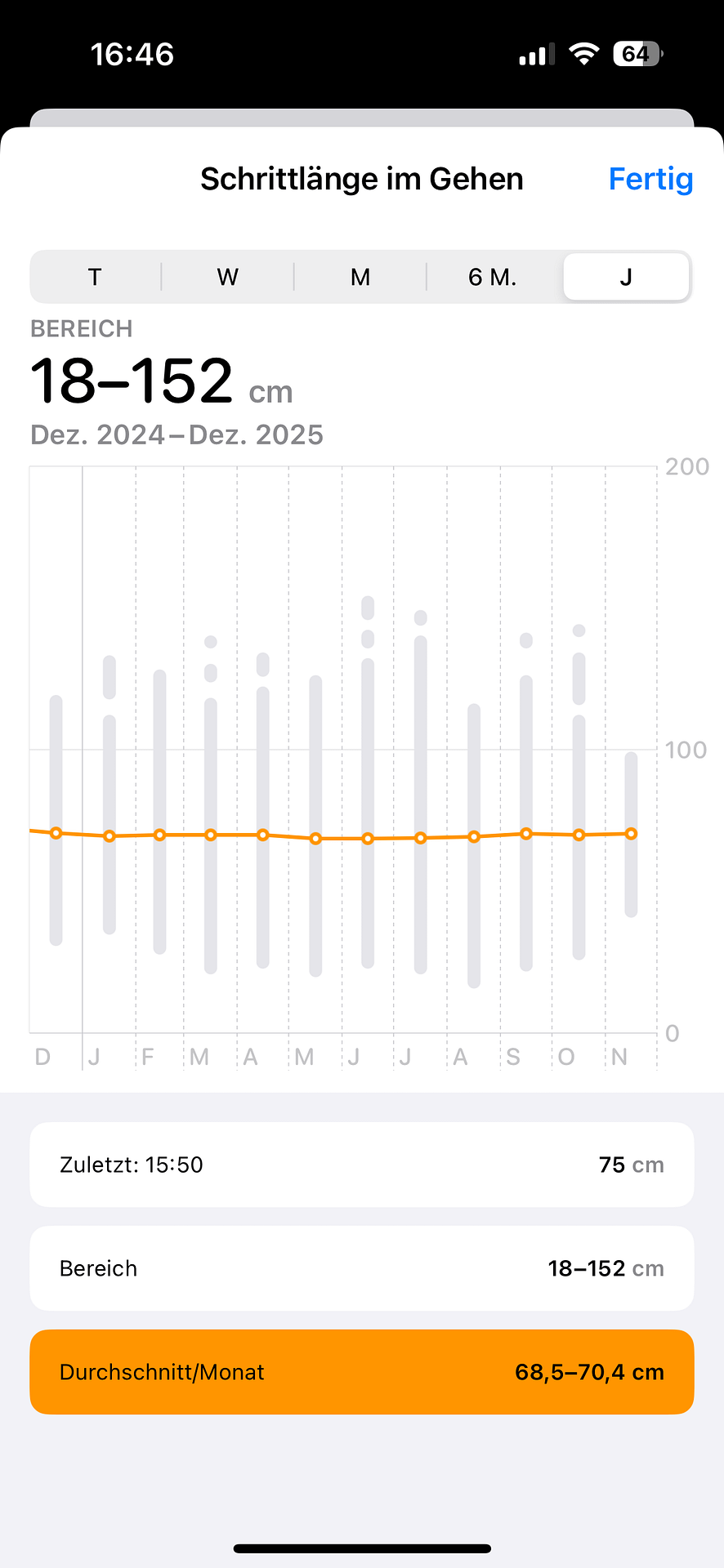Tap Fertig to close the chart
Viewport: 724px width, 1568px height.
(x=650, y=179)
